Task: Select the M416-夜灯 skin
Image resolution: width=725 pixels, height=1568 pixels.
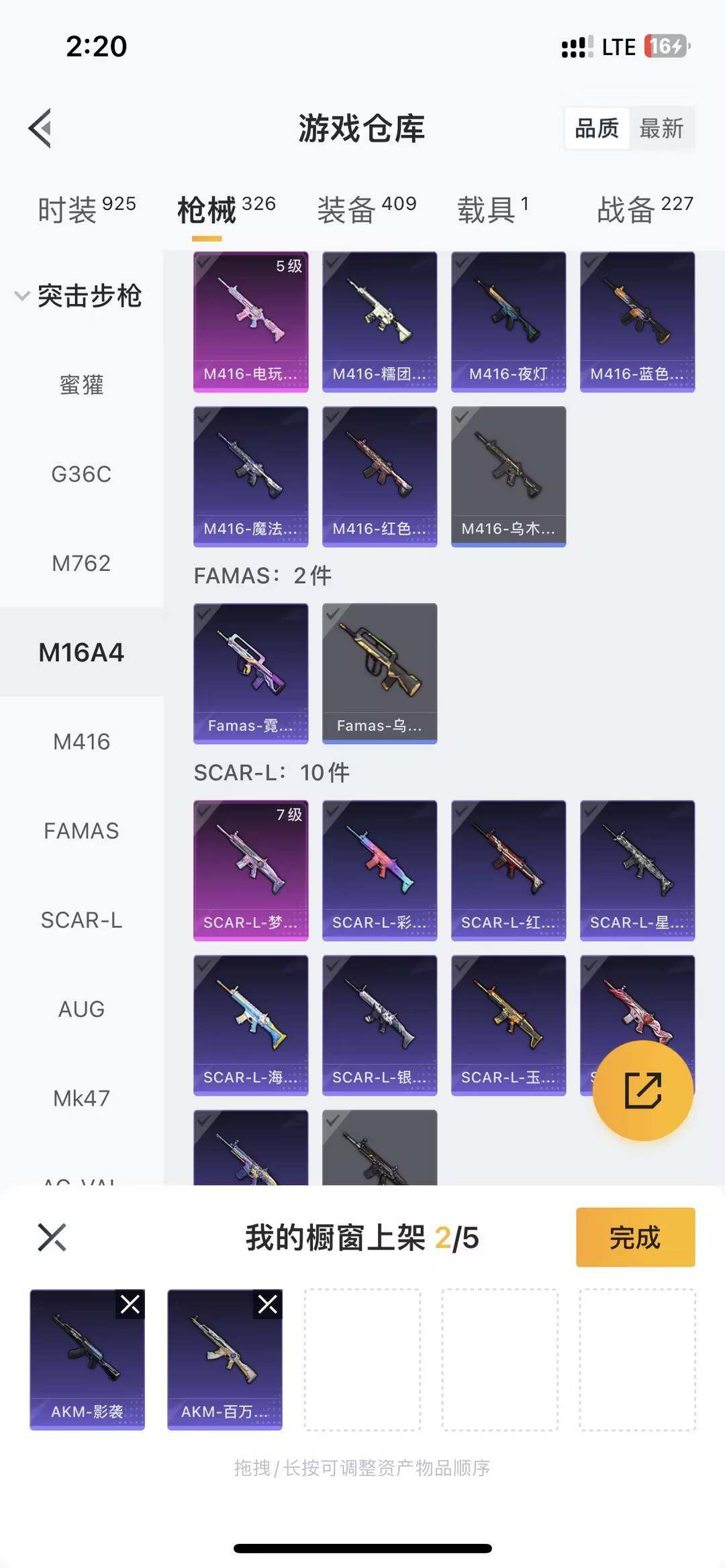Action: [508, 322]
